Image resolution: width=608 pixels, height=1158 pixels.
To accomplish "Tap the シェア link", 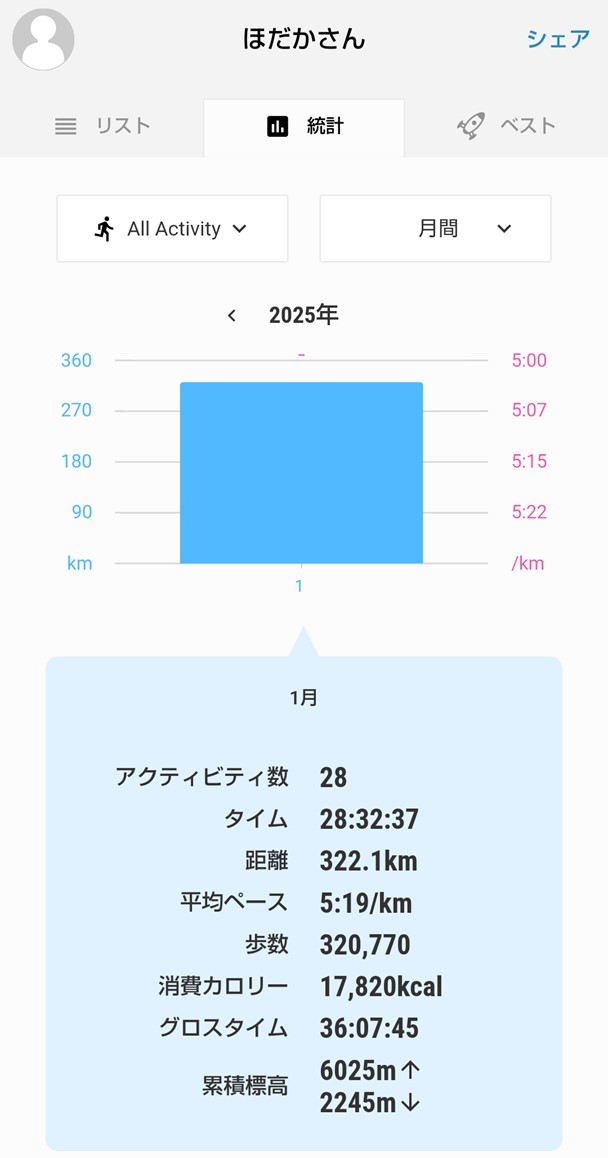I will point(558,39).
